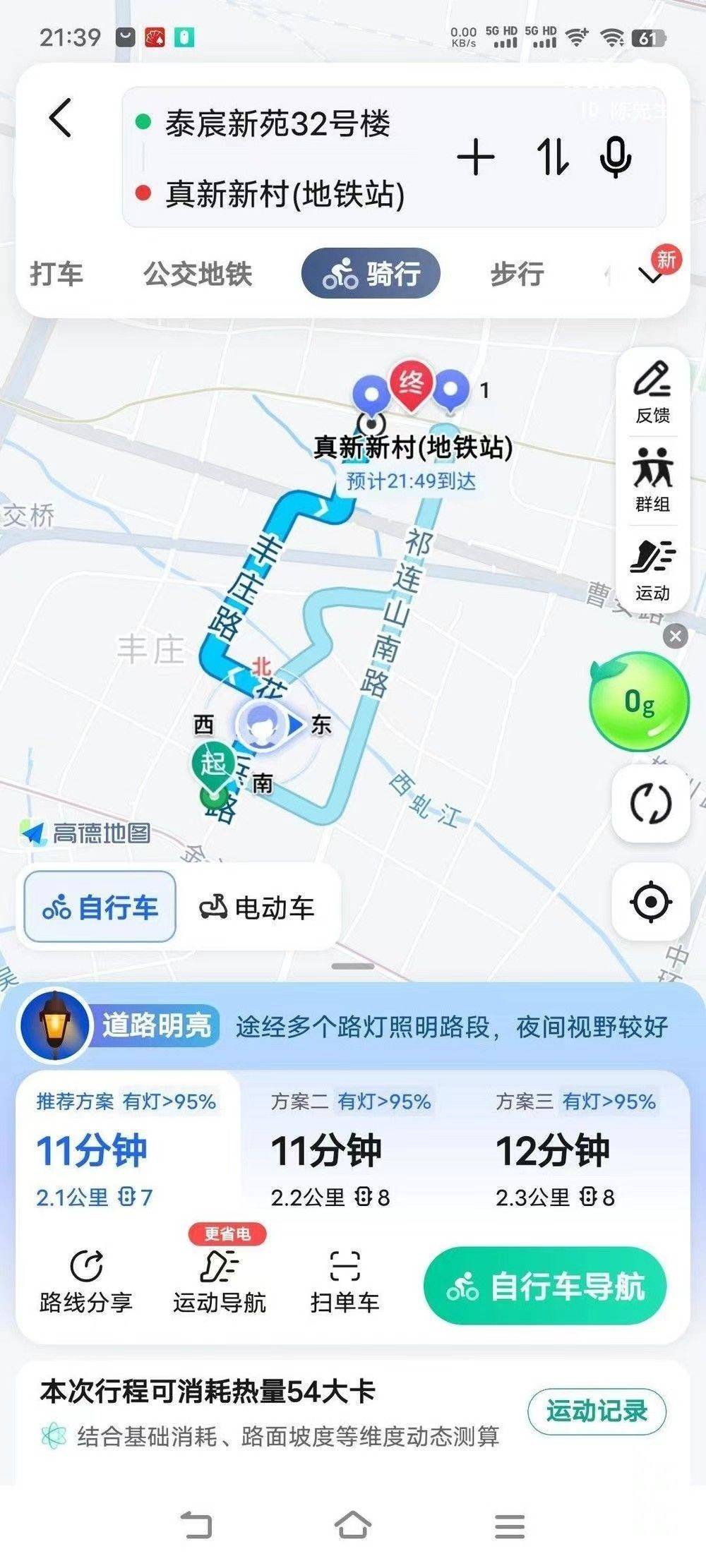Start voice input with the microphone
This screenshot has width=706, height=1568.
click(615, 157)
